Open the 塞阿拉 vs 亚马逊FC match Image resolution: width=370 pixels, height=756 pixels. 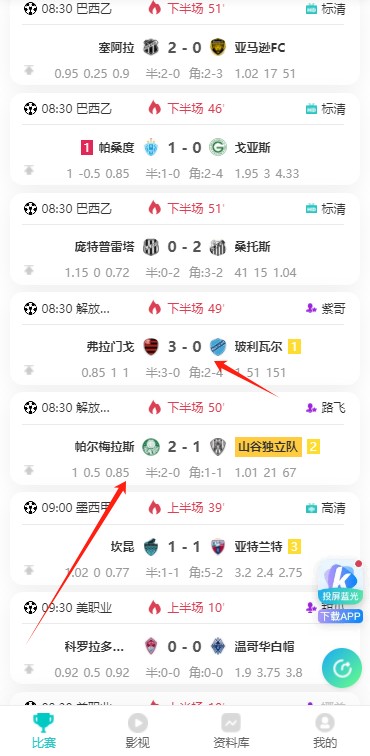(x=185, y=42)
